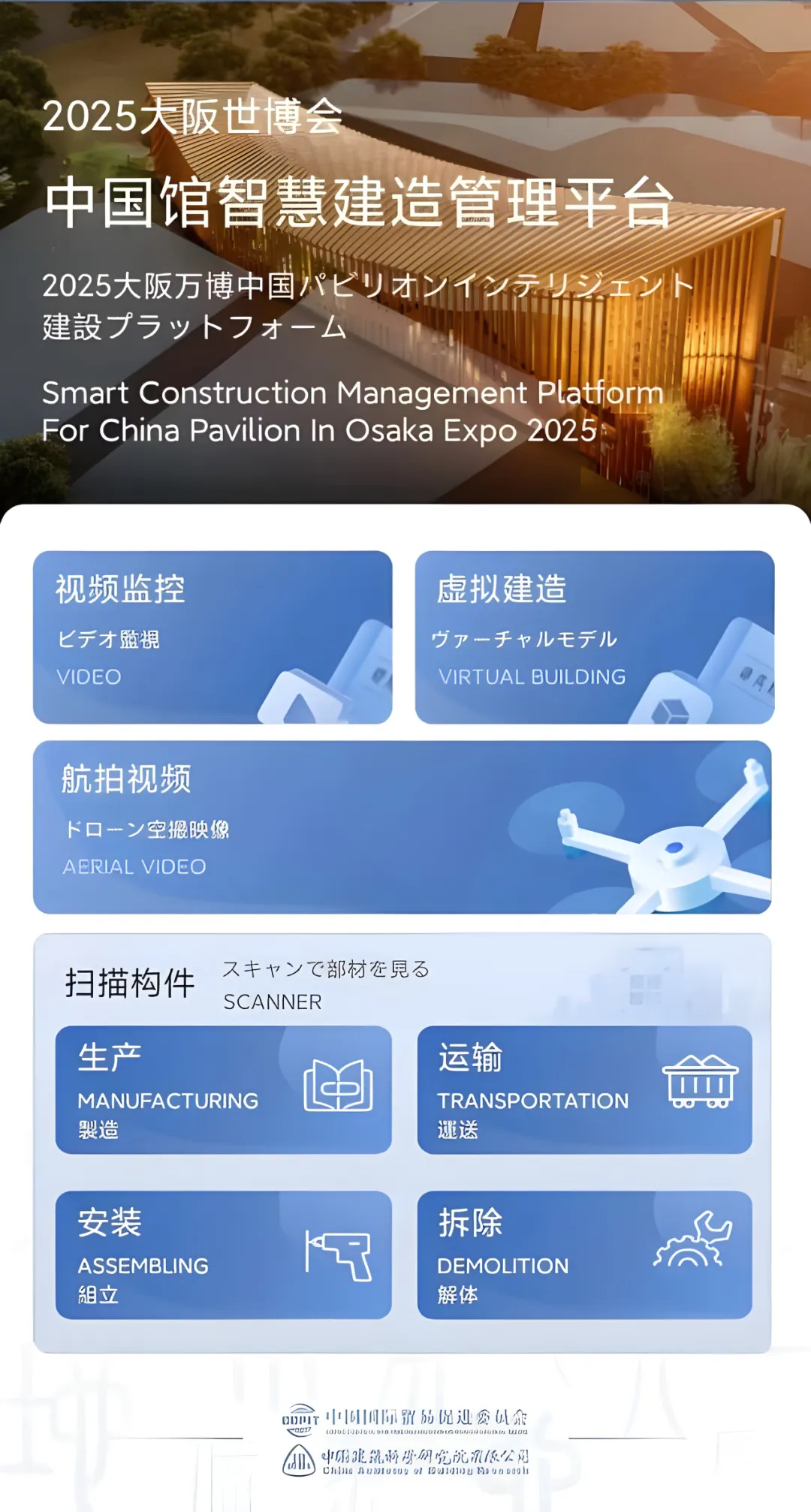
Task: Select the Manufacturing scanner option
Action: click(223, 1089)
